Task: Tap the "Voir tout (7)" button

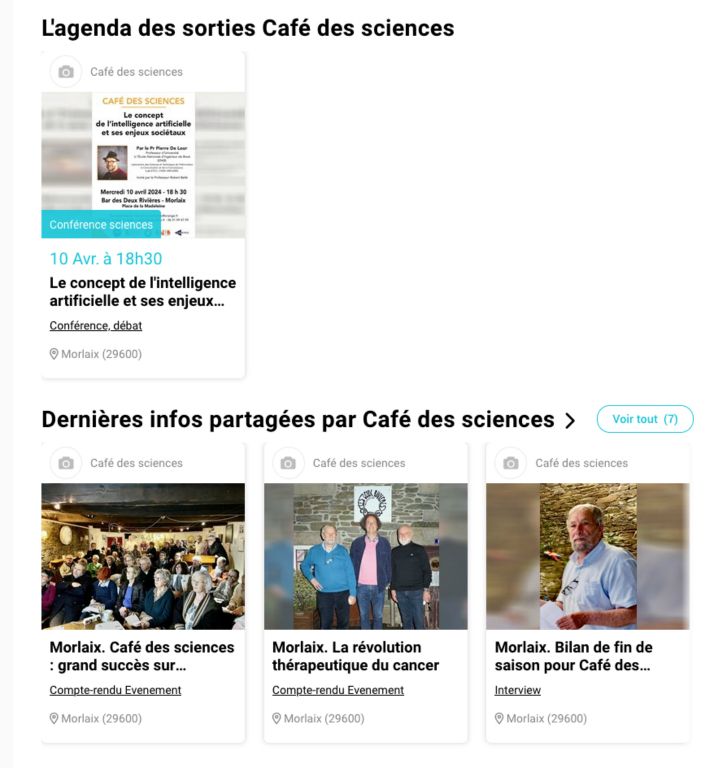Action: pos(644,419)
